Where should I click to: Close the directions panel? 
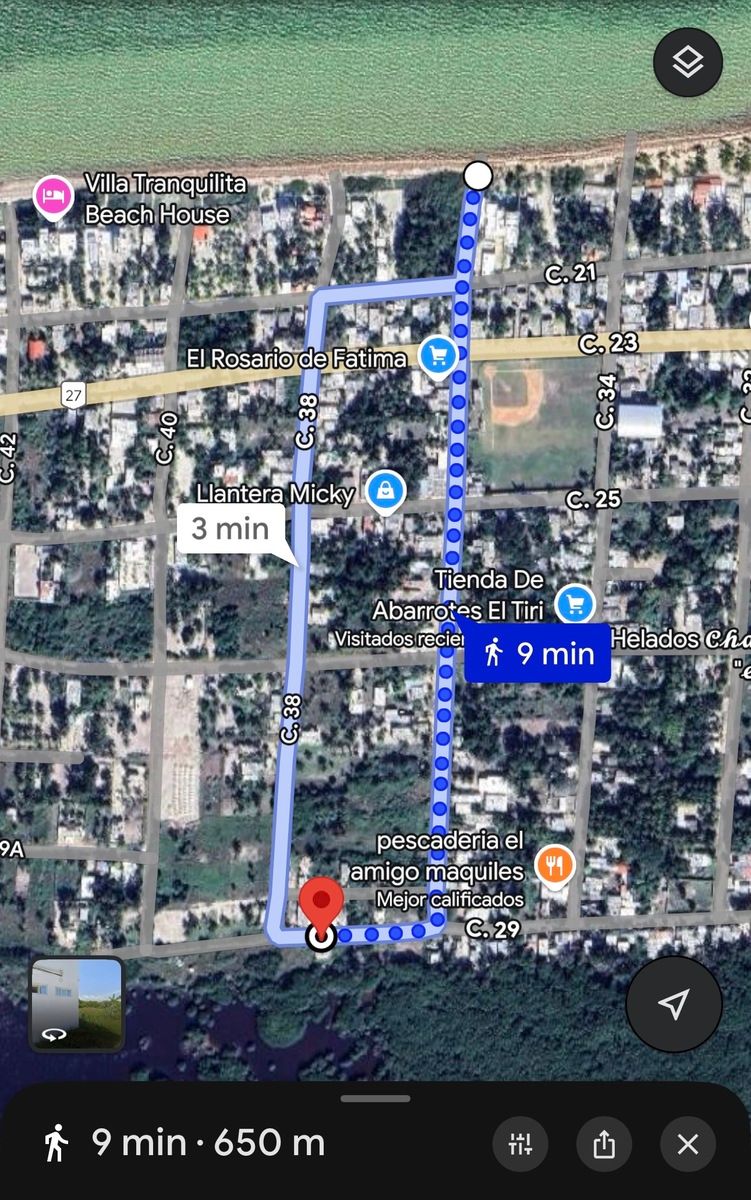[x=688, y=1144]
